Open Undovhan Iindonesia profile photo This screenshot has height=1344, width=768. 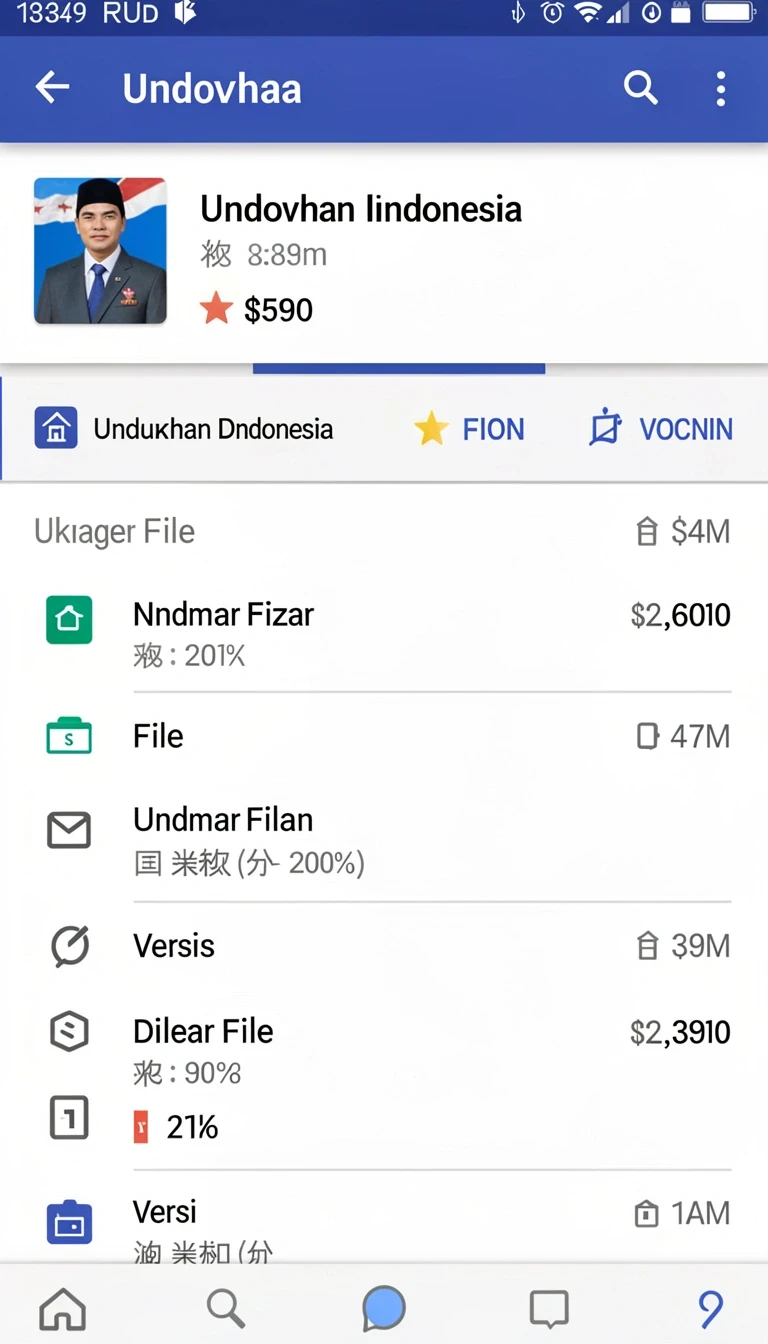coord(100,251)
